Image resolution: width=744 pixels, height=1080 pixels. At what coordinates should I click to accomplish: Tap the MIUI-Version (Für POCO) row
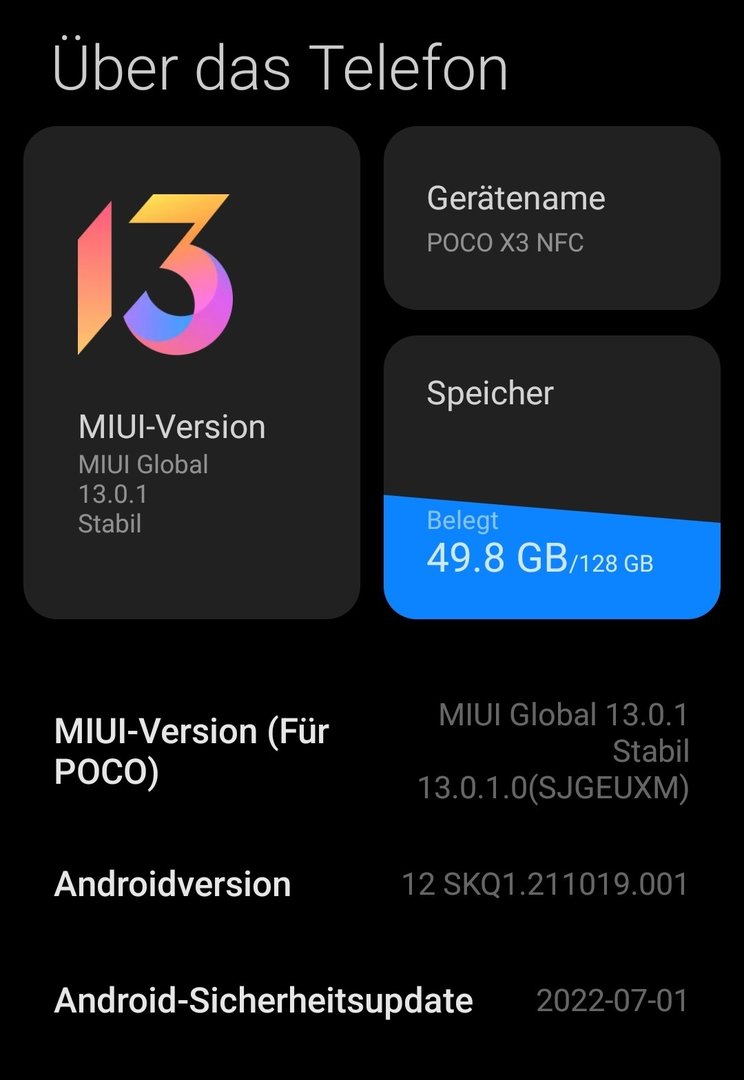372,752
